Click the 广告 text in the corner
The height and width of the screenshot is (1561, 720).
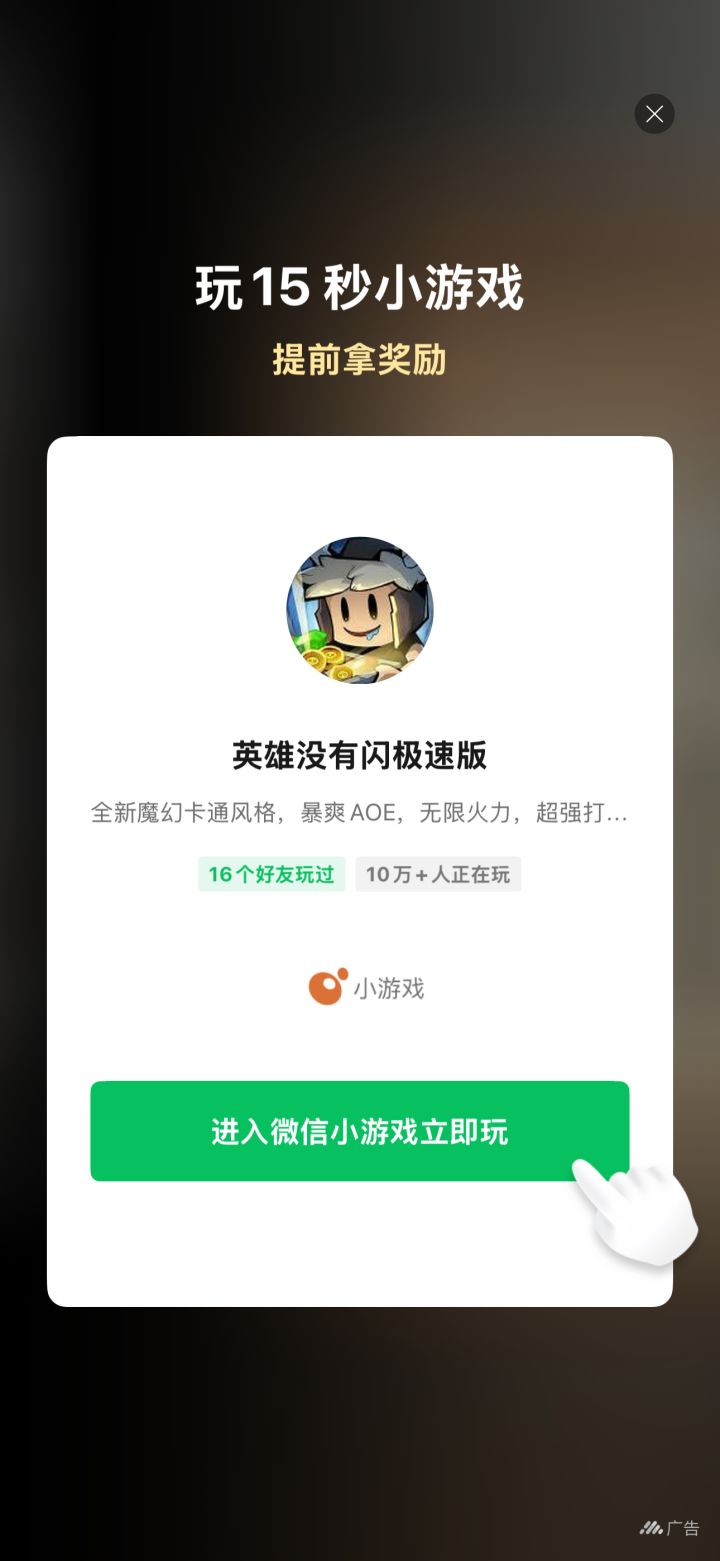[x=686, y=1527]
